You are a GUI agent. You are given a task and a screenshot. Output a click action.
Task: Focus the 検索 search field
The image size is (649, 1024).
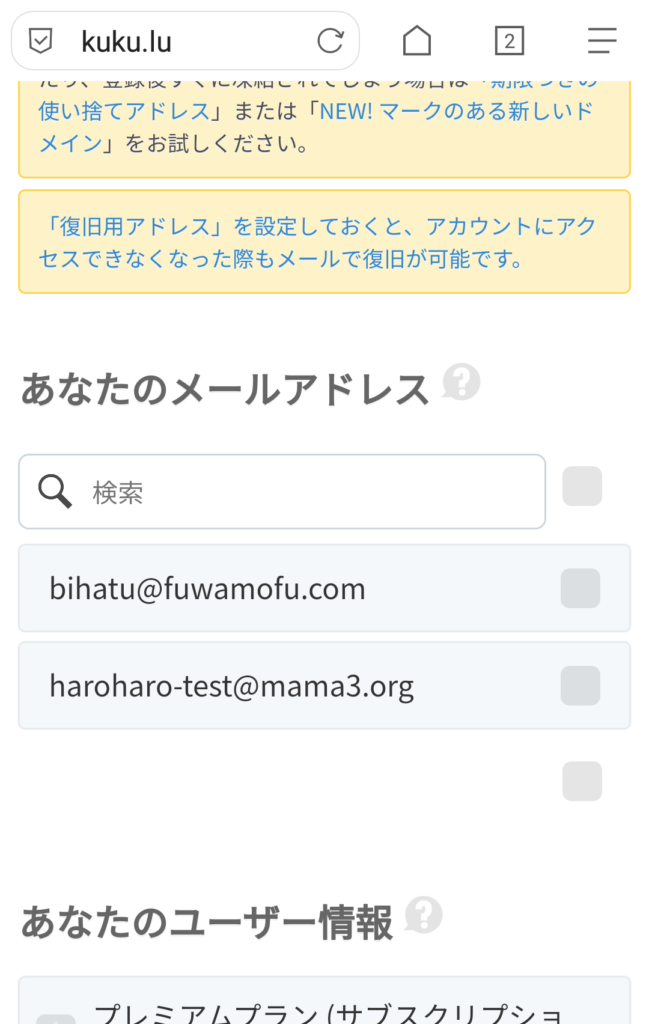coord(300,492)
